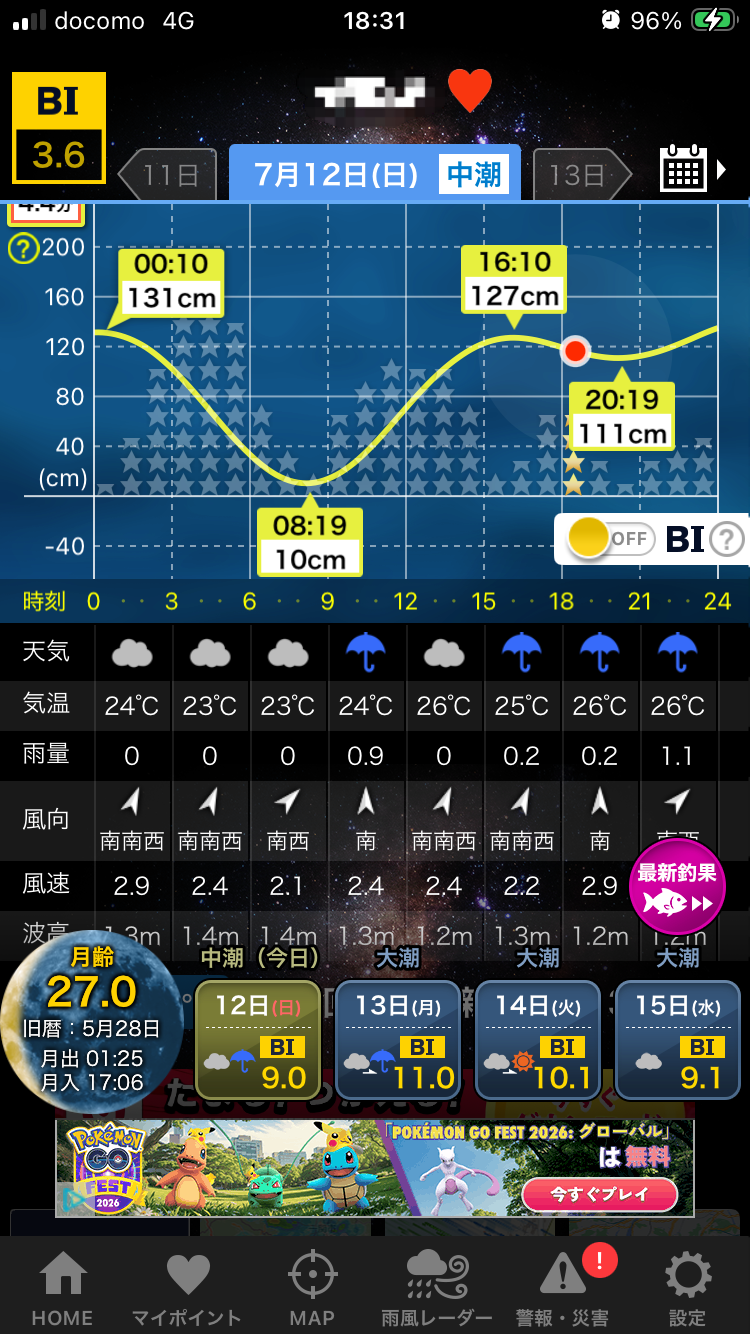Go to the HOME tab
This screenshot has width=750, height=1334.
point(62,1289)
